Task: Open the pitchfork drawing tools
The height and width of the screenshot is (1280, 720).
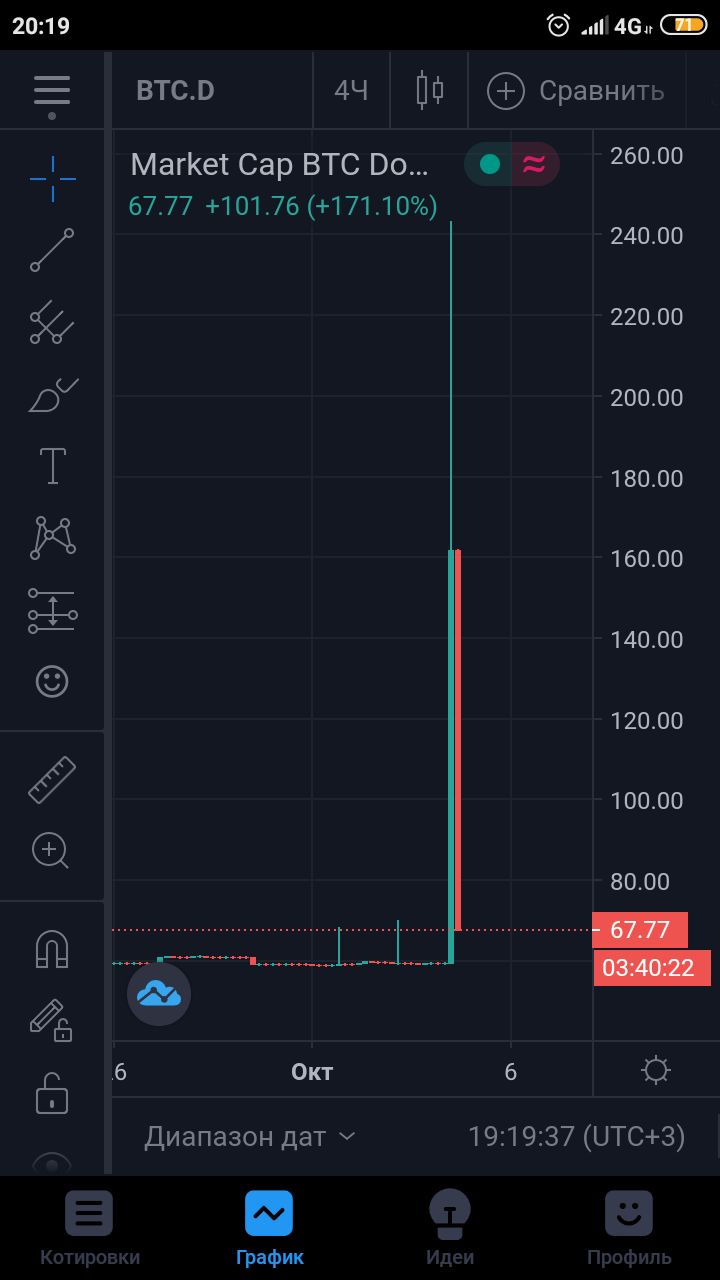Action: pyautogui.click(x=52, y=323)
